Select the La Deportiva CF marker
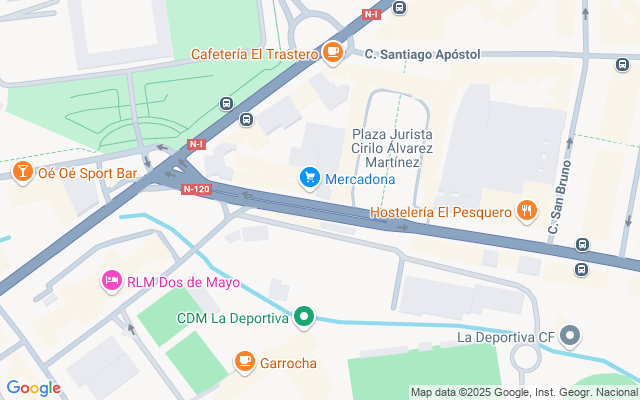The height and width of the screenshot is (400, 640). coord(570,336)
